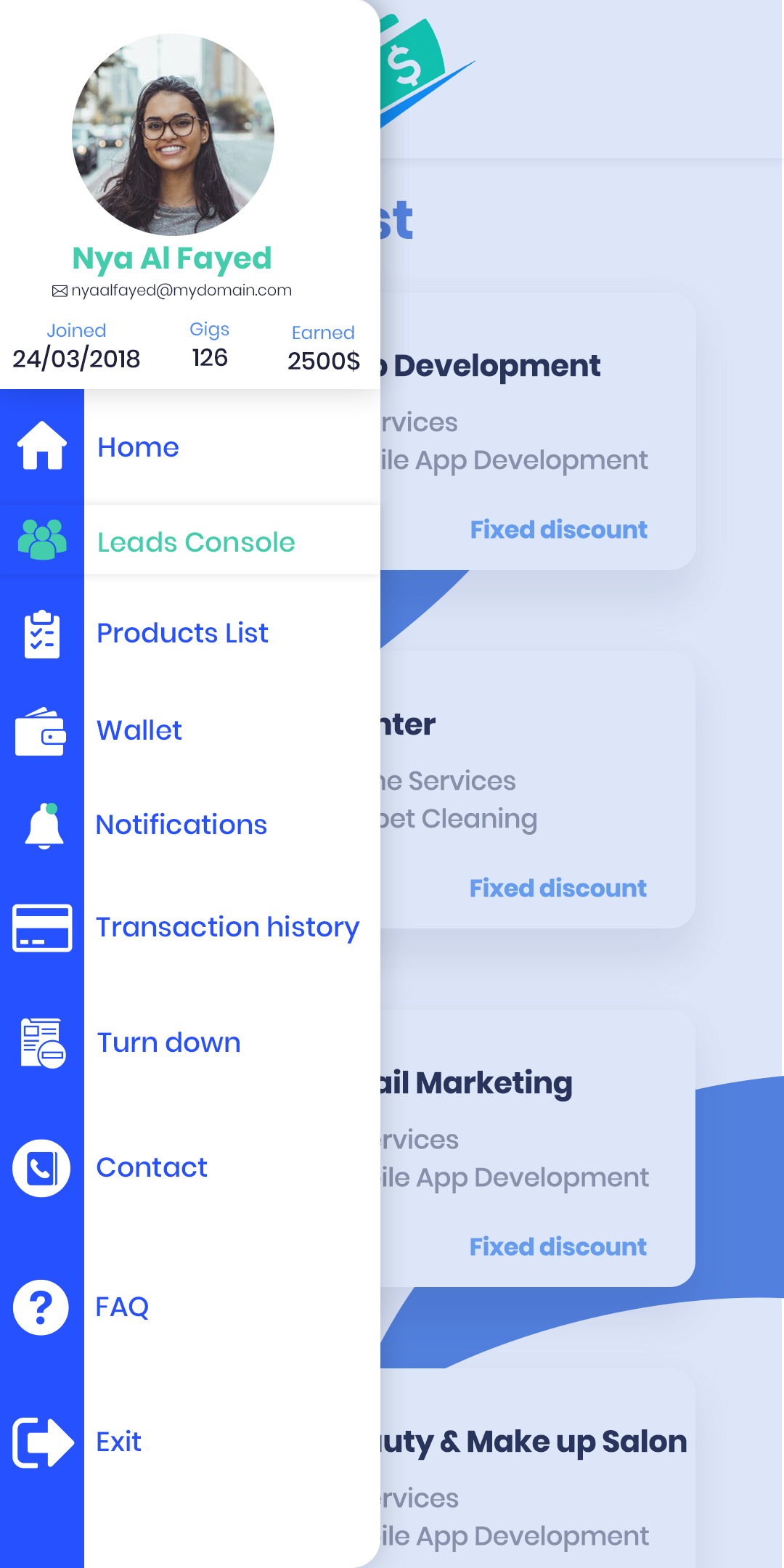Image resolution: width=784 pixels, height=1568 pixels.
Task: View Transaction history
Action: point(227,927)
